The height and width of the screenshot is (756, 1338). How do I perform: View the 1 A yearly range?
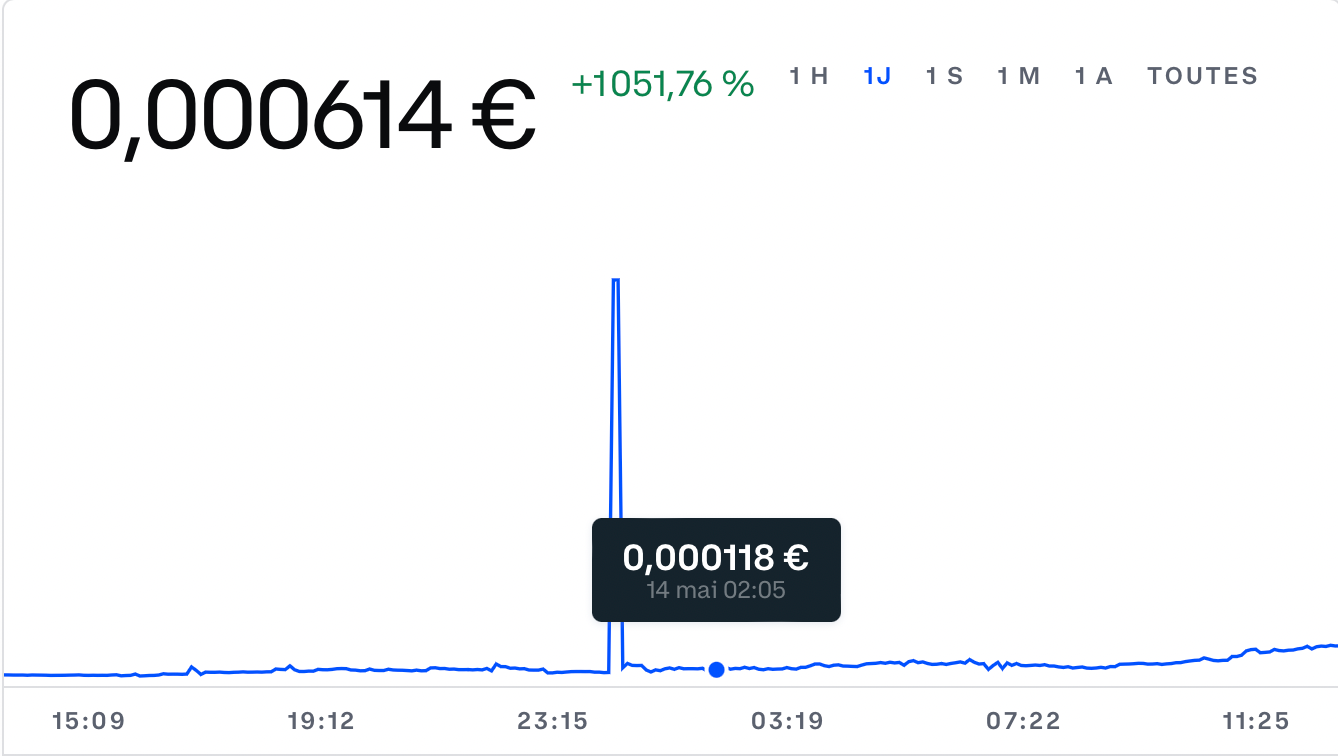pyautogui.click(x=1093, y=76)
